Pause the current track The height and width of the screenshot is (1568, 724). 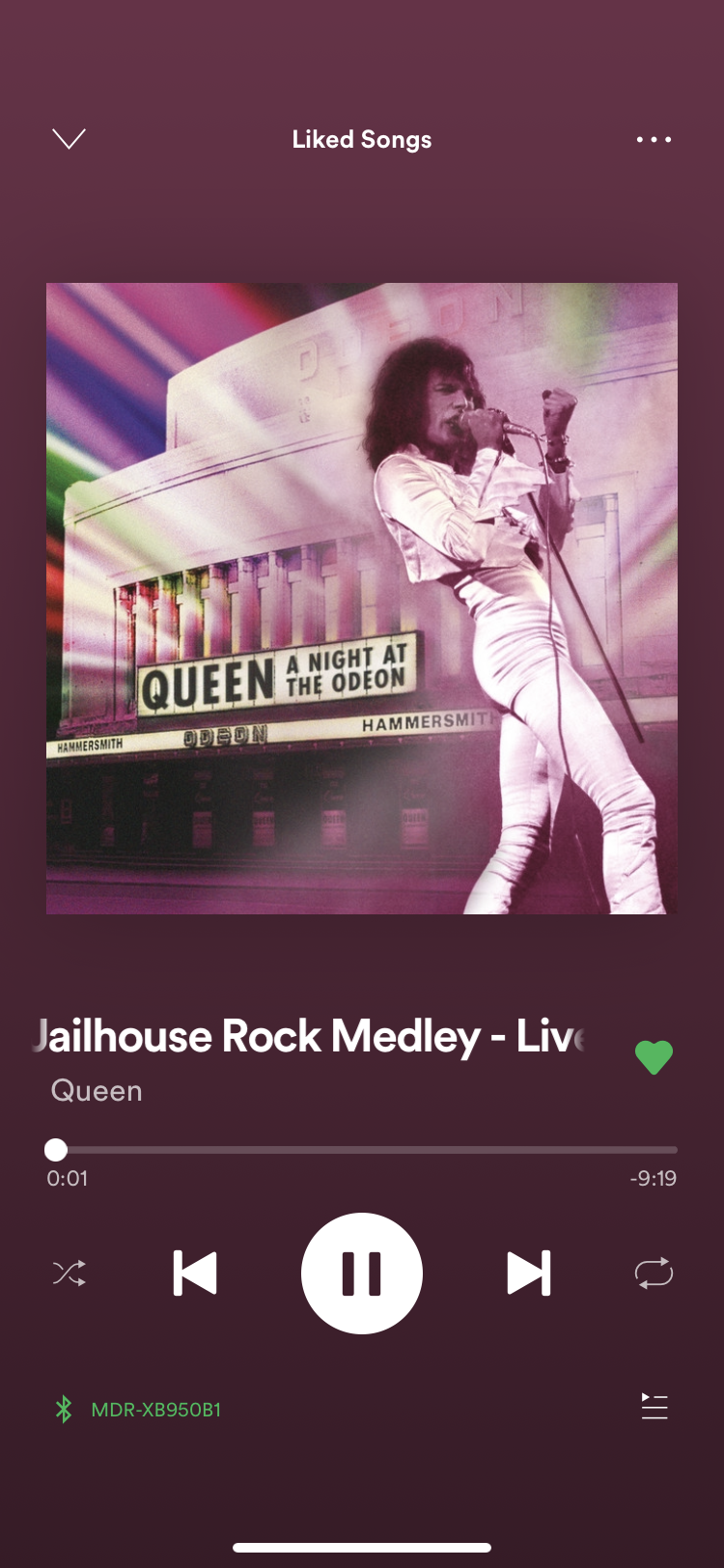click(362, 1274)
